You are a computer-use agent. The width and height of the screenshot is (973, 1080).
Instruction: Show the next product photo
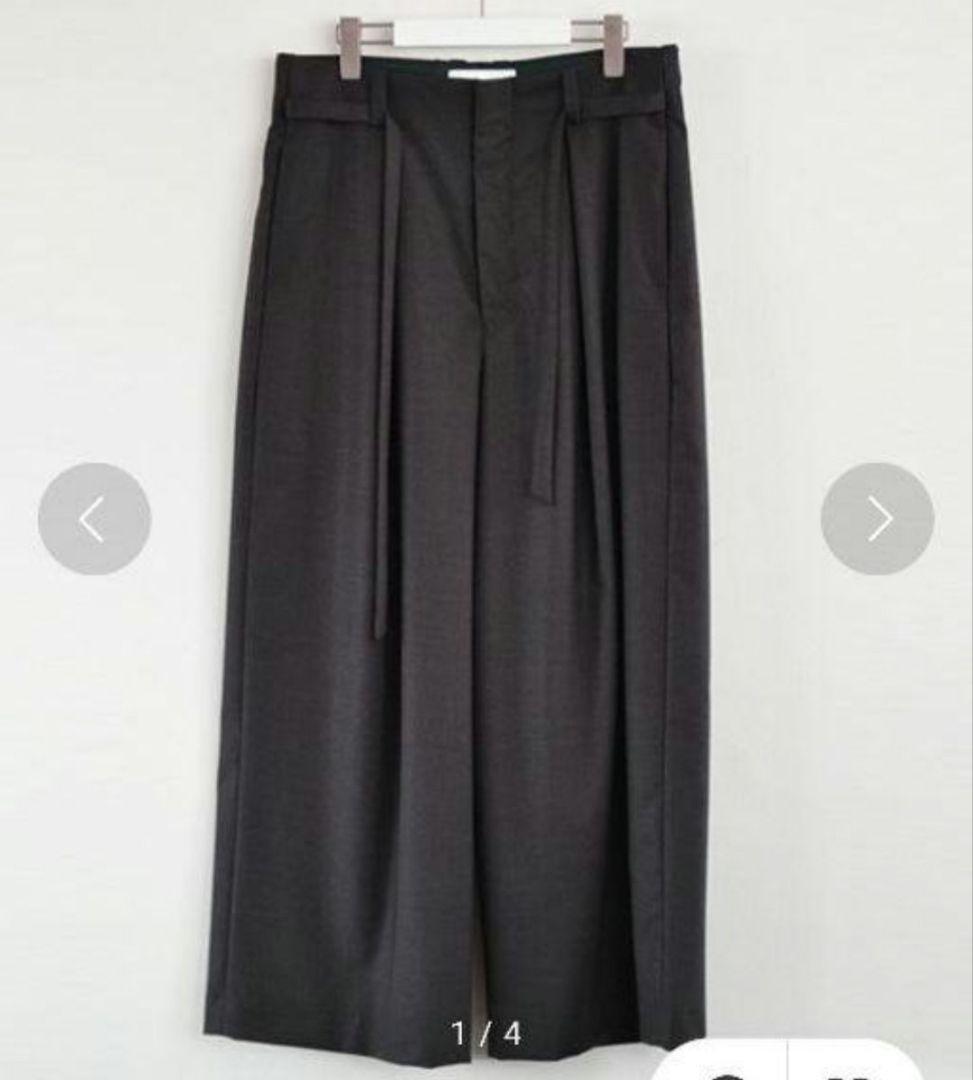click(877, 519)
